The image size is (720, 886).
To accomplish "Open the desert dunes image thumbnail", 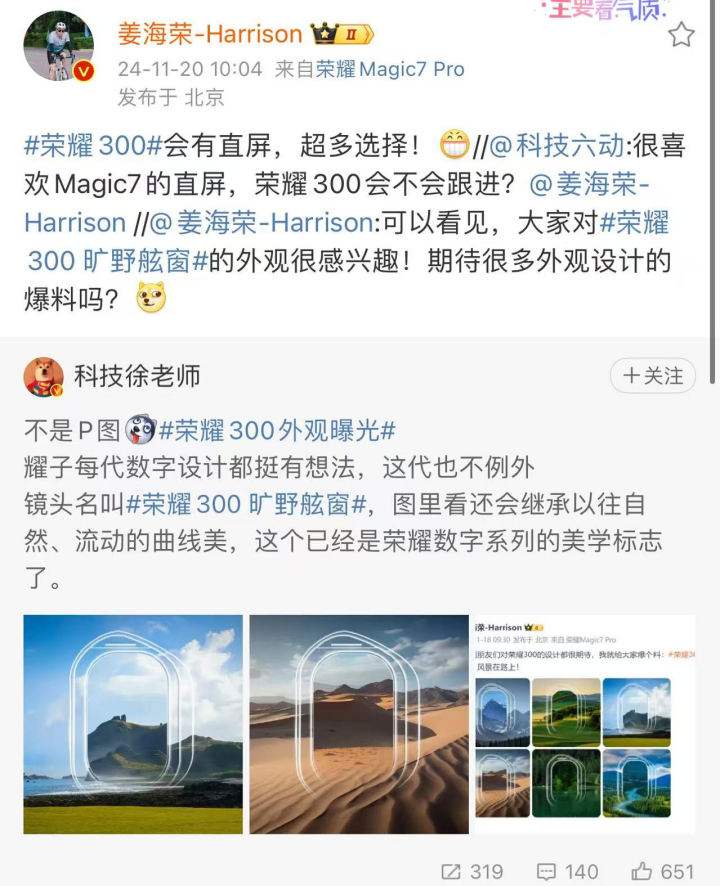I will point(358,724).
